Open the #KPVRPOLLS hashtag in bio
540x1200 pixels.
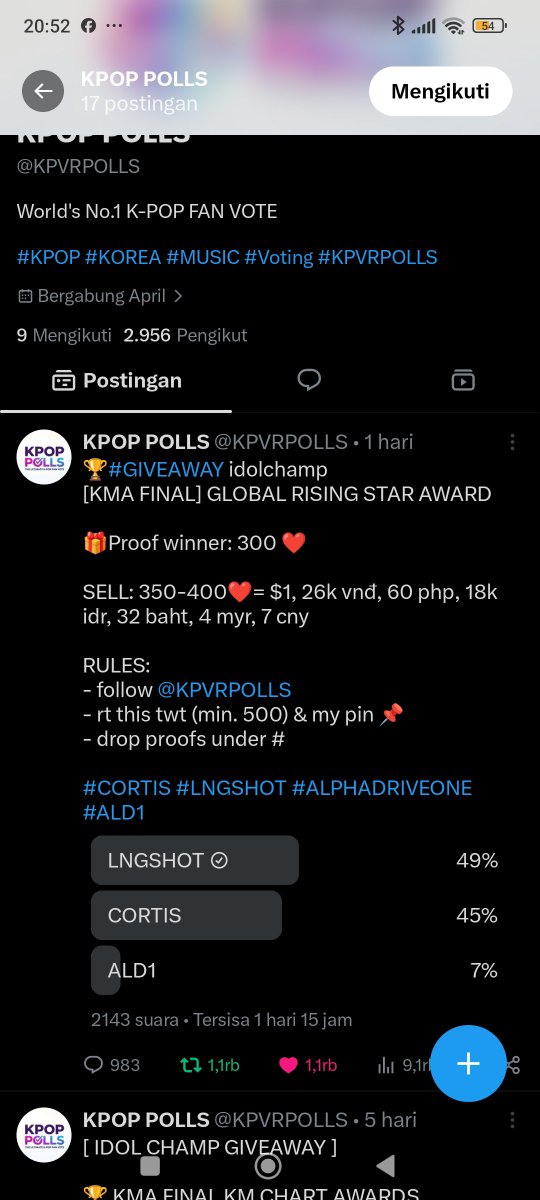pyautogui.click(x=377, y=257)
